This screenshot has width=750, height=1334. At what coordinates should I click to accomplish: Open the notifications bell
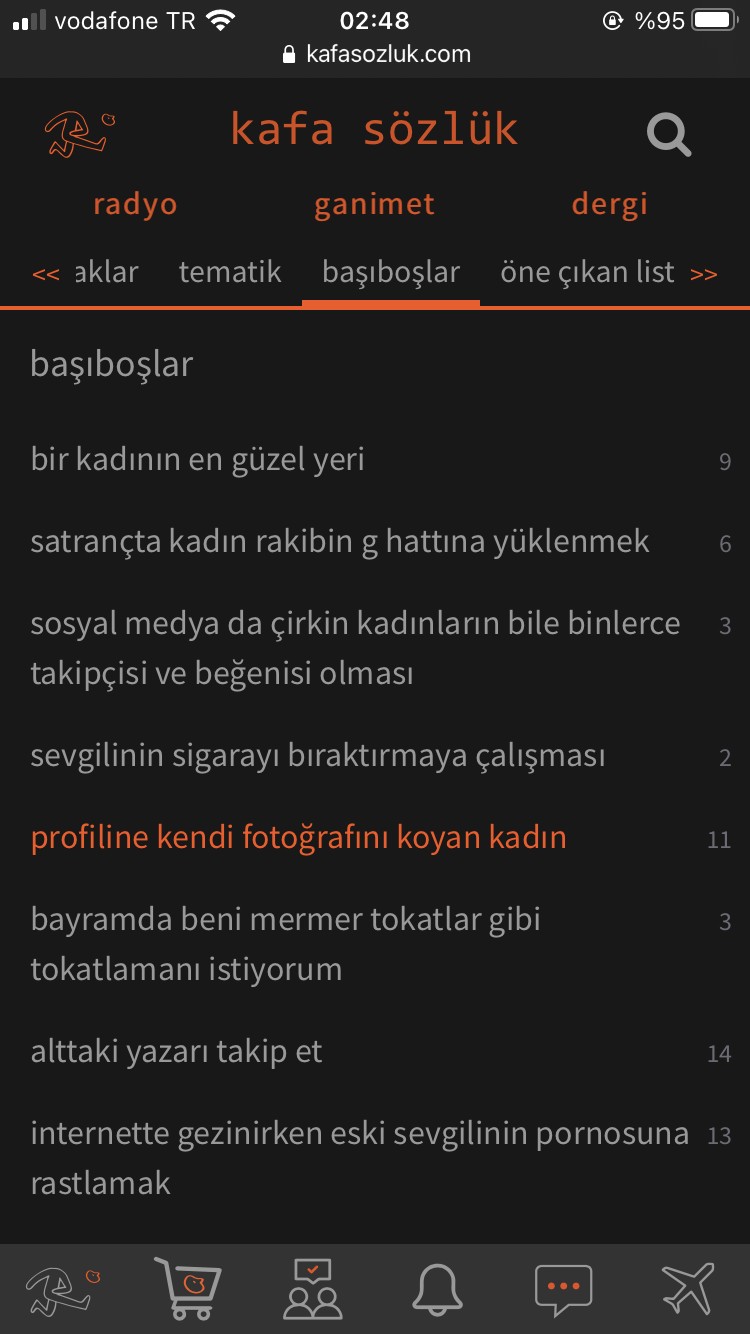click(437, 1289)
